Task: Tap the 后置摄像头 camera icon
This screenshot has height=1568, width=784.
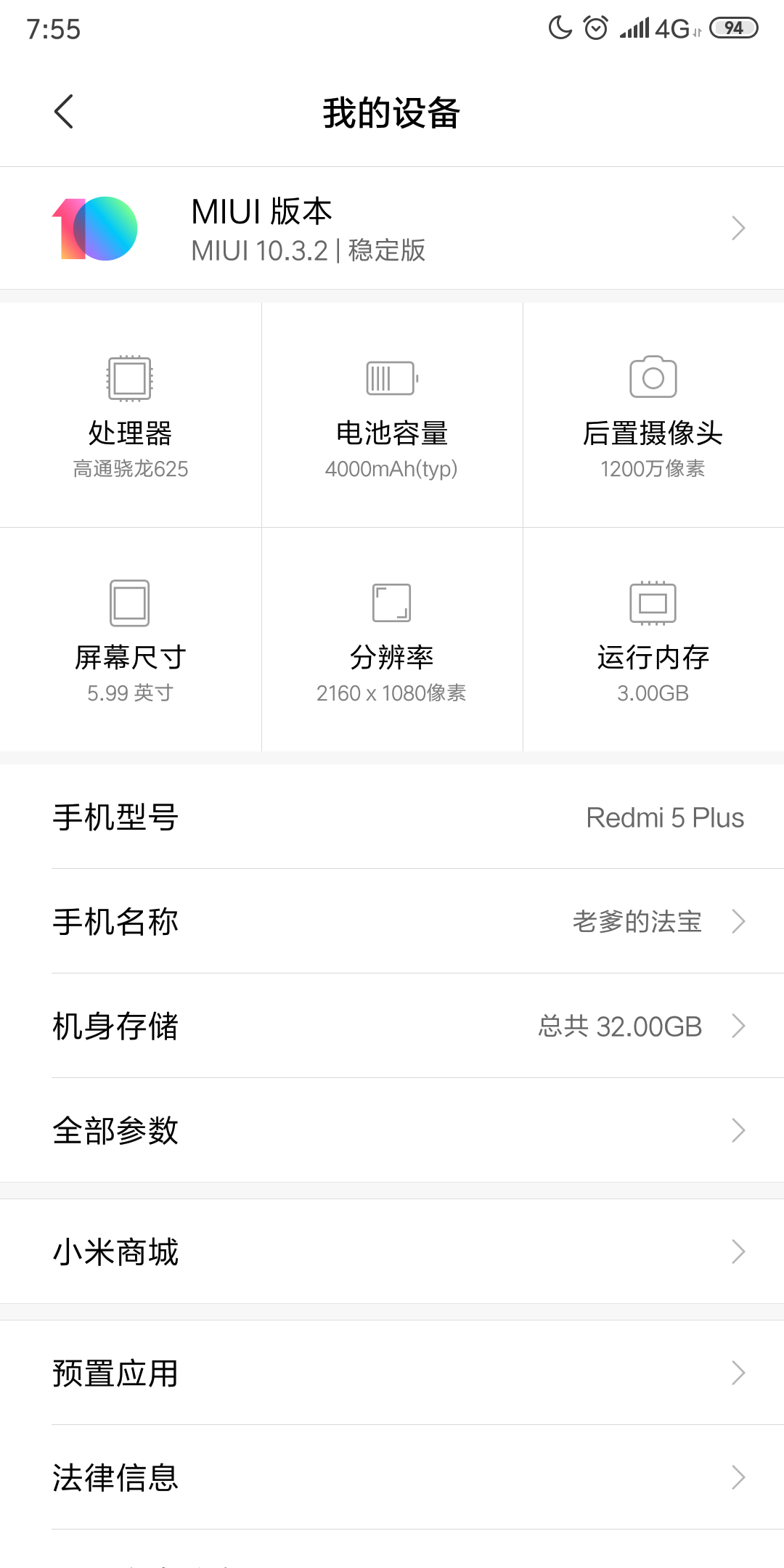Action: (x=653, y=378)
